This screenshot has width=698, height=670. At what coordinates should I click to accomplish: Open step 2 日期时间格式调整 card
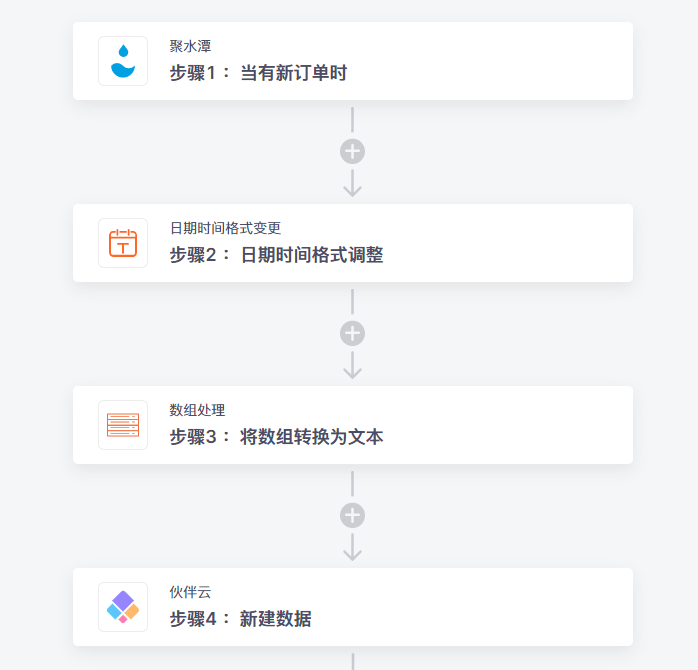pyautogui.click(x=352, y=243)
